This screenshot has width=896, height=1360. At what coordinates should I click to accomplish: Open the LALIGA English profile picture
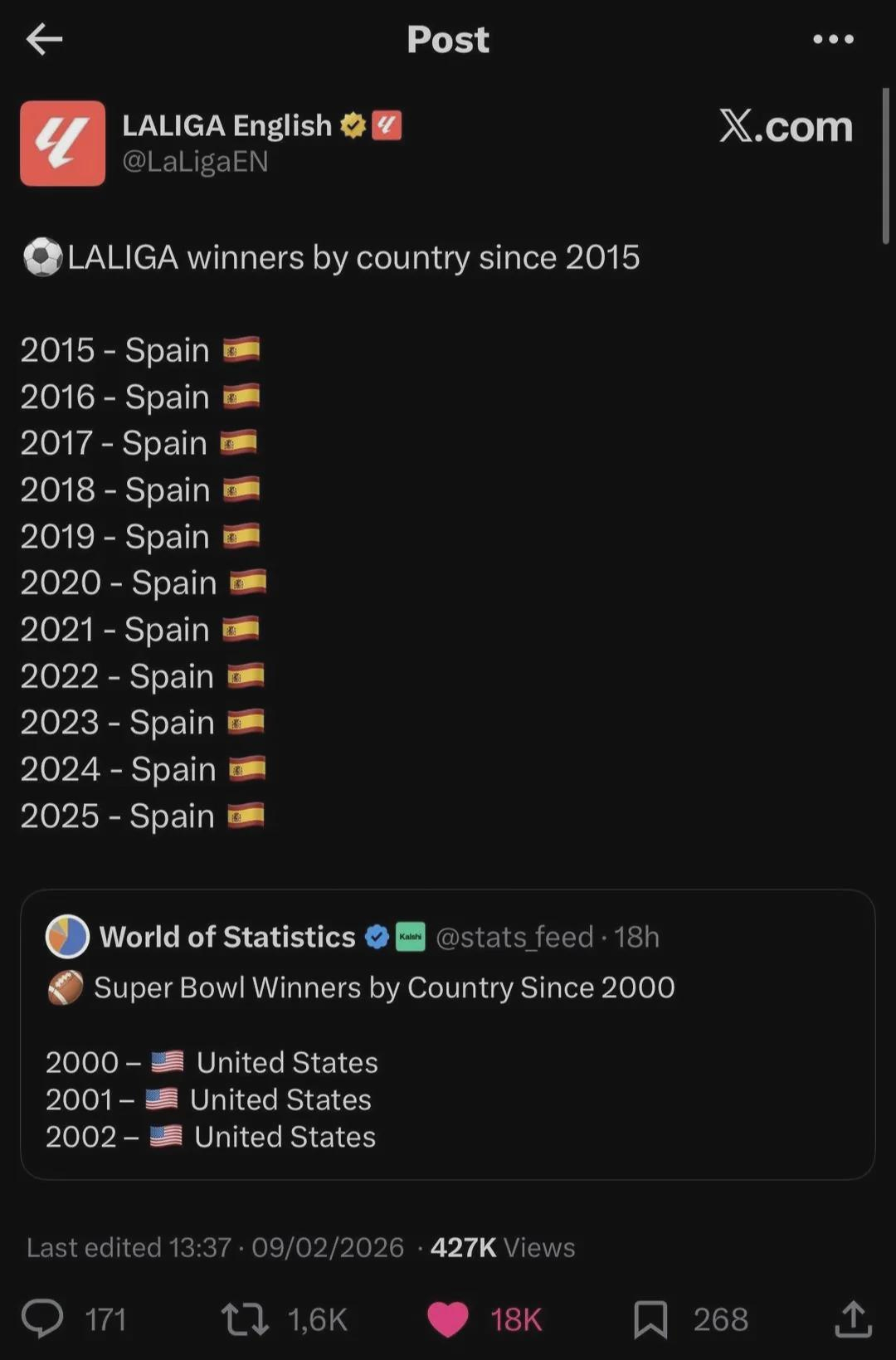point(63,144)
